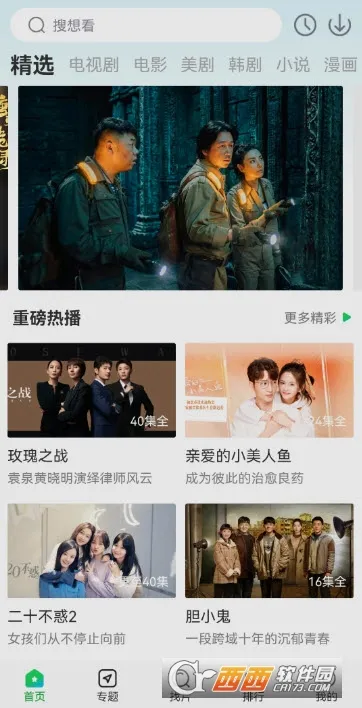
Task: Switch to the 电视剧 tab
Action: (x=94, y=65)
